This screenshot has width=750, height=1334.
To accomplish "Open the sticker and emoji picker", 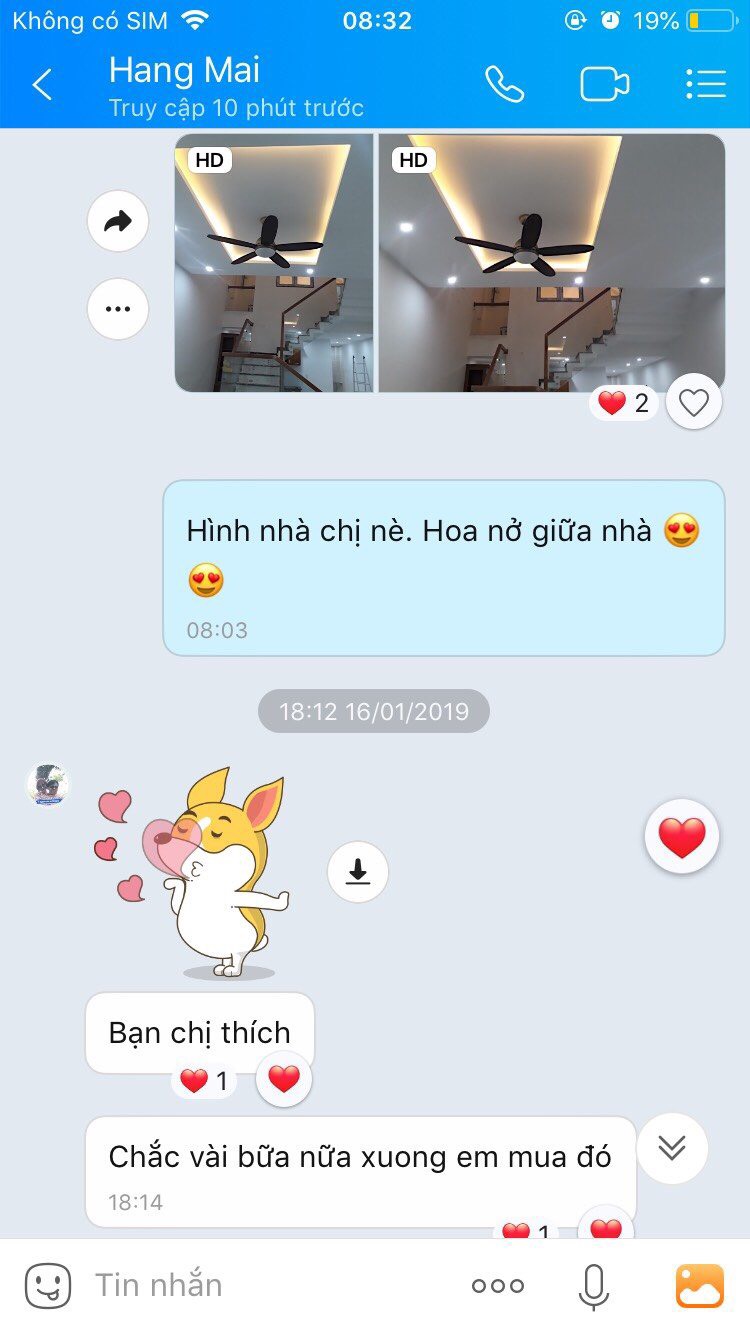I will point(48,1285).
